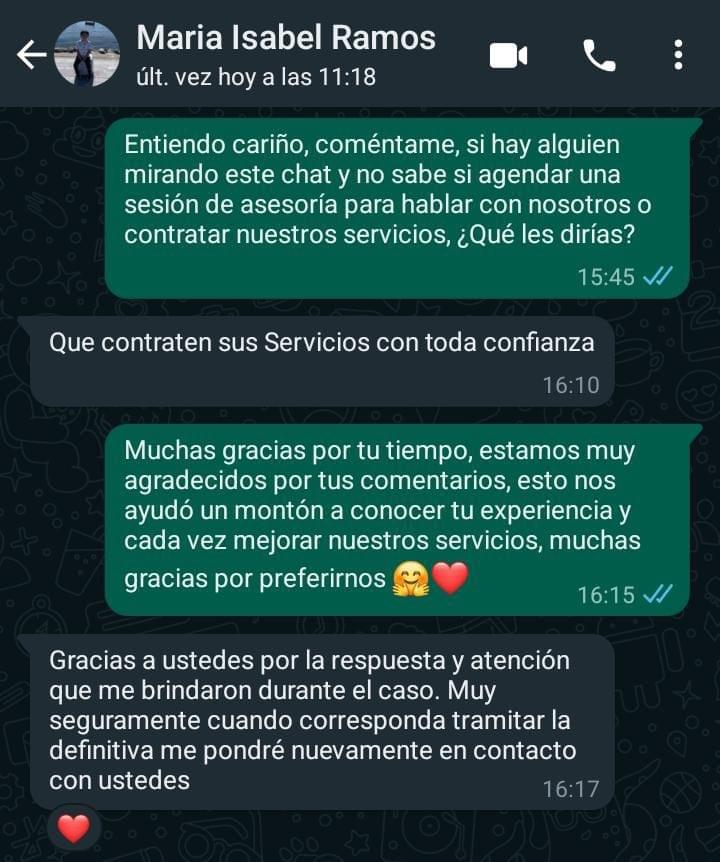This screenshot has width=720, height=862.
Task: Open contact info for Maria Isabel Ramos
Action: tap(286, 54)
